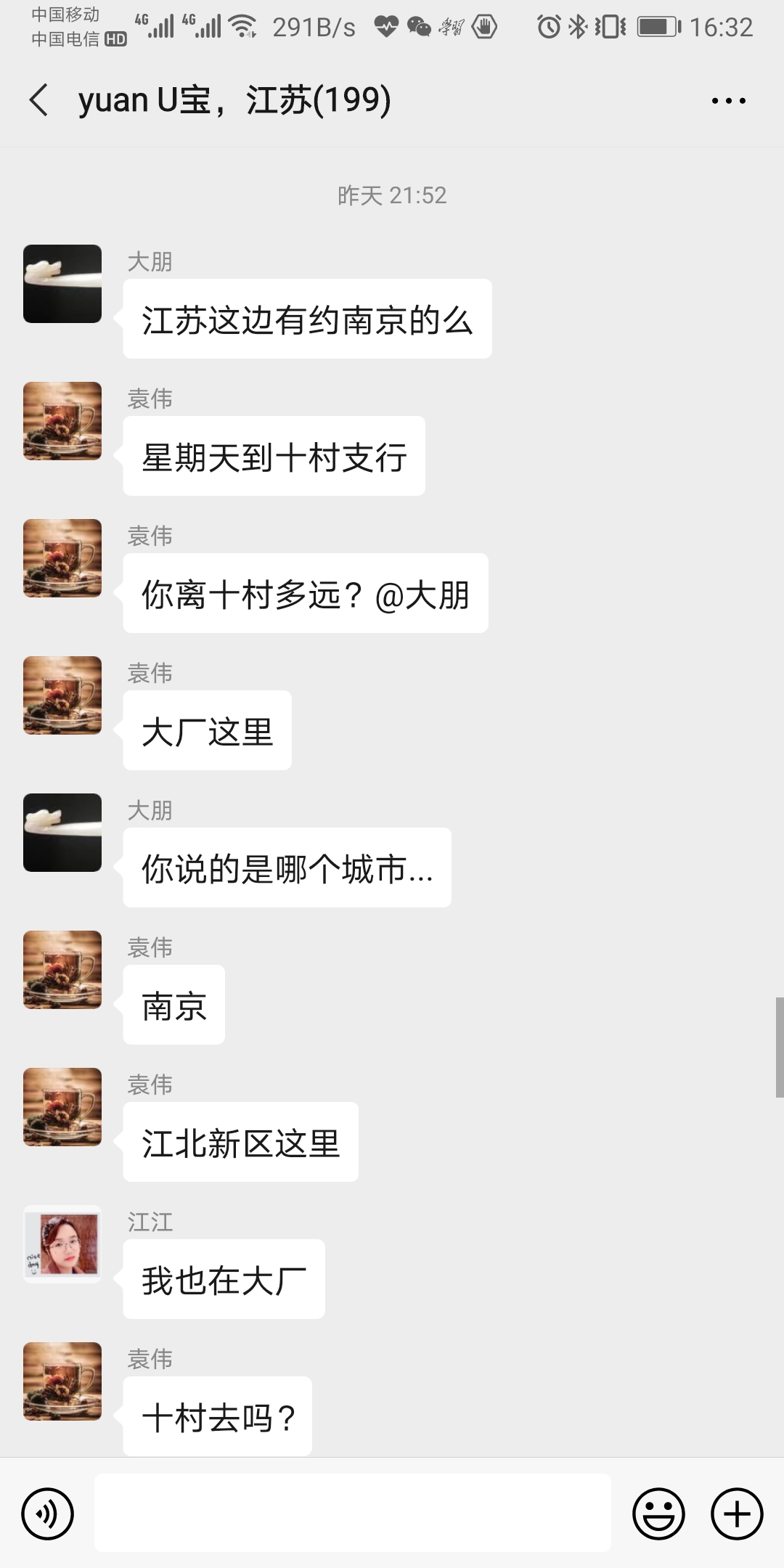Open 大朋's avatar beside 你说的是哪个城市

tap(62, 833)
